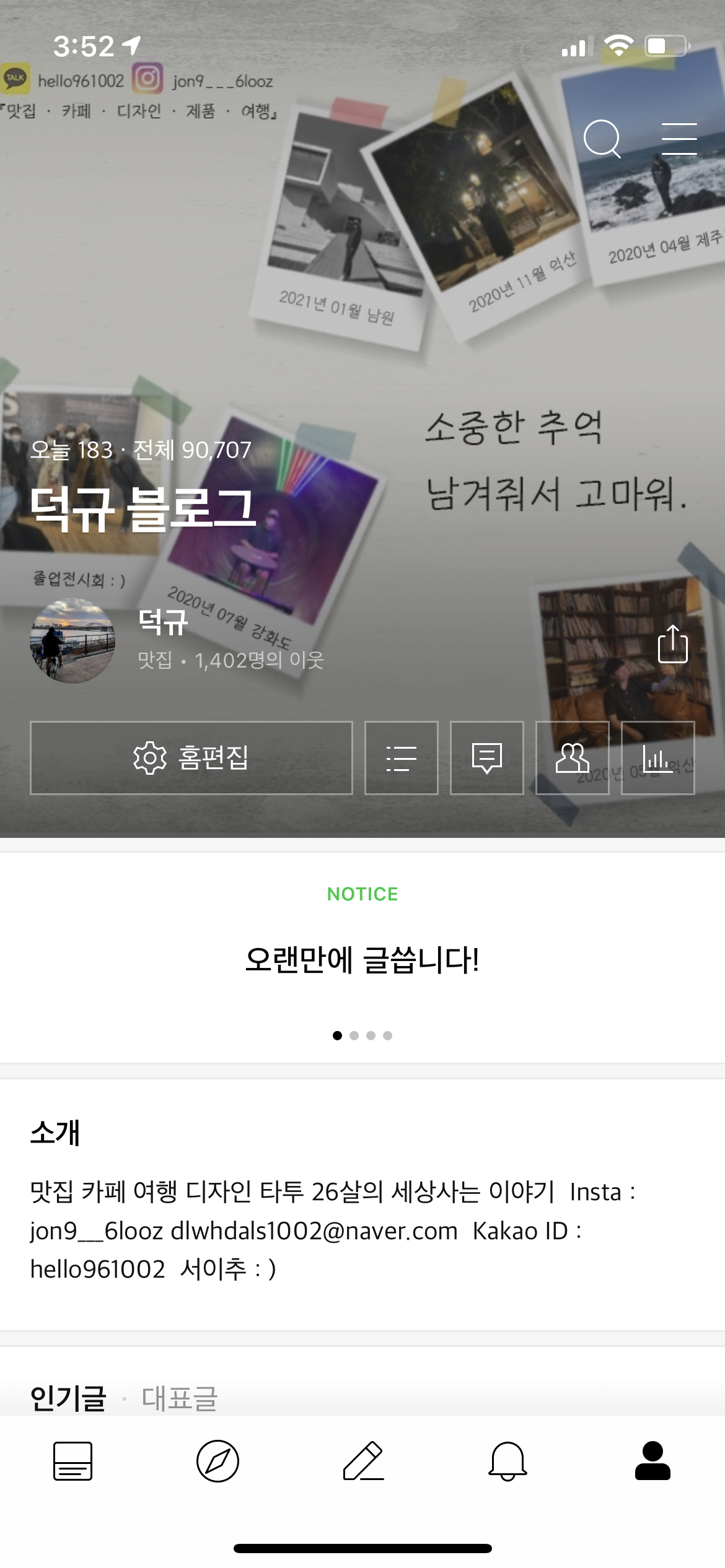This screenshot has height=1568, width=725.
Task: Open the neighbors people icon
Action: click(x=572, y=757)
